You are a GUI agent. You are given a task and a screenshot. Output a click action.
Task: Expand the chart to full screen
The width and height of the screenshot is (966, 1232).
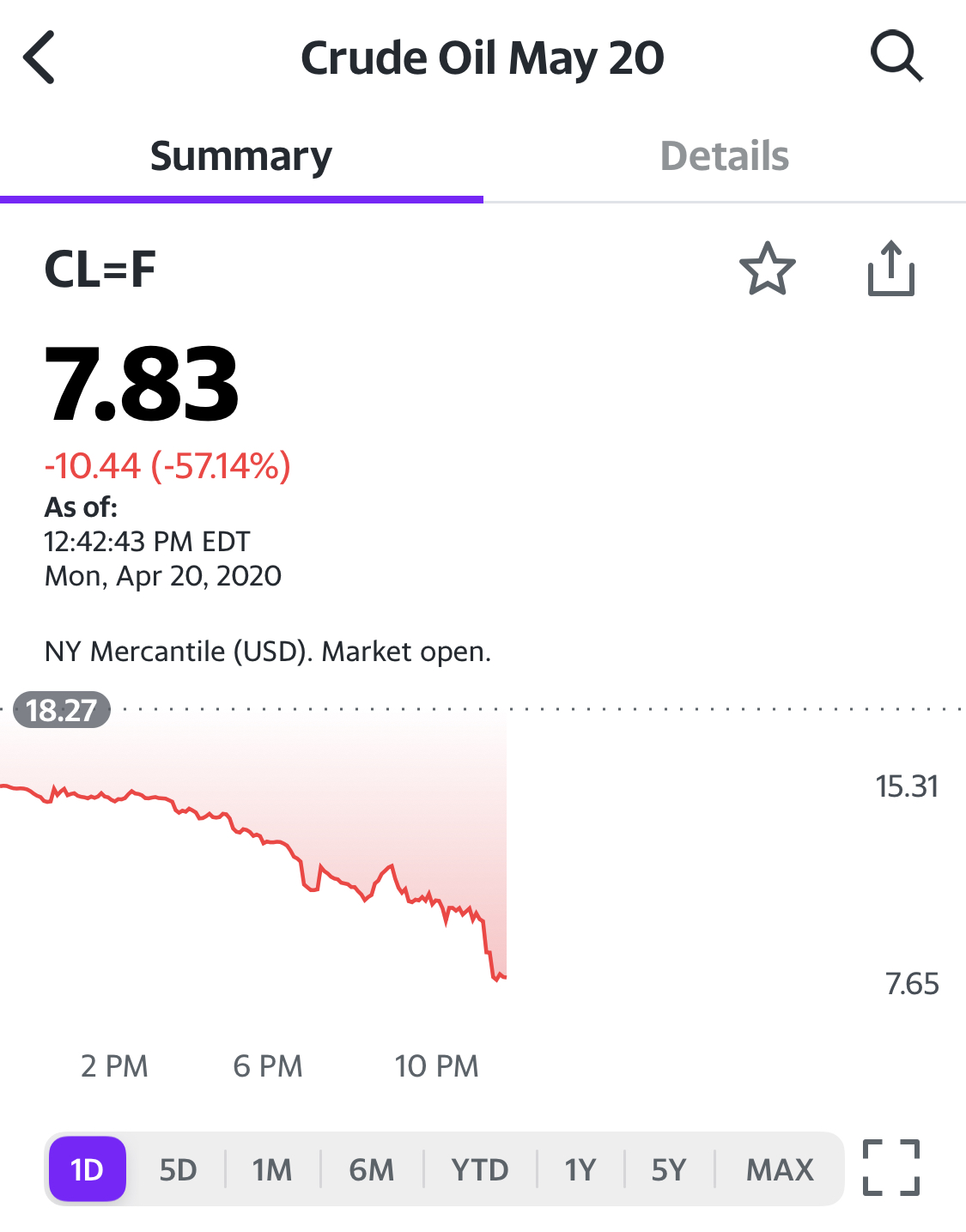(890, 1168)
